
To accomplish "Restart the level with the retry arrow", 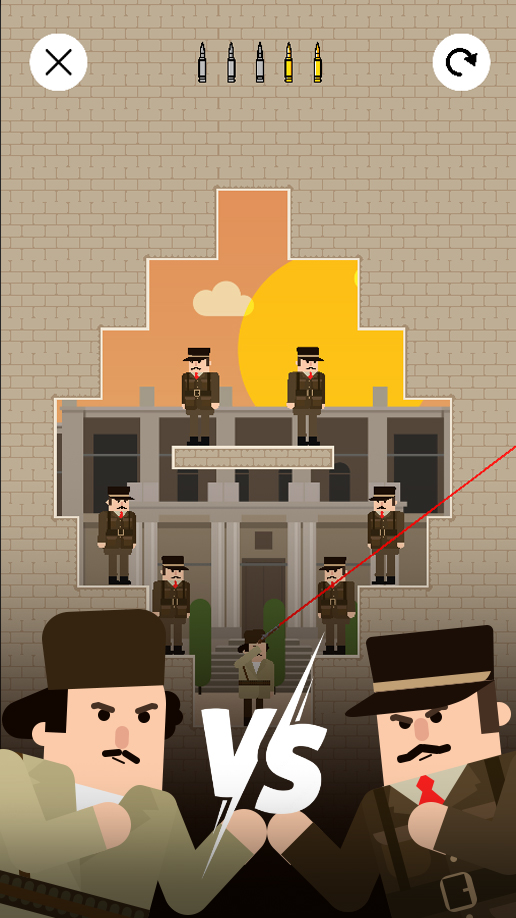I will tap(461, 62).
